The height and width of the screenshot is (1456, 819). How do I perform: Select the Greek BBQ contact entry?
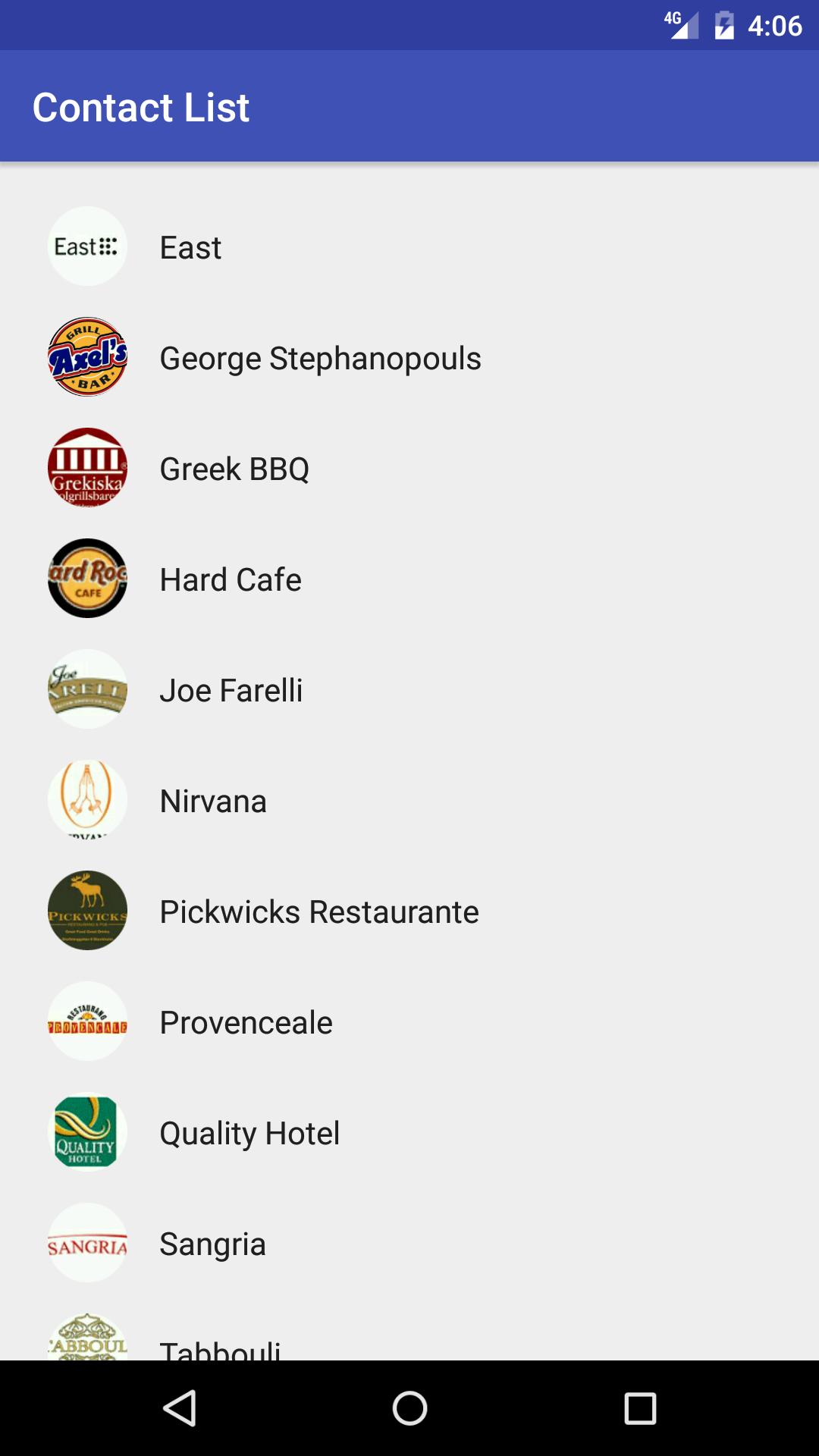[234, 468]
